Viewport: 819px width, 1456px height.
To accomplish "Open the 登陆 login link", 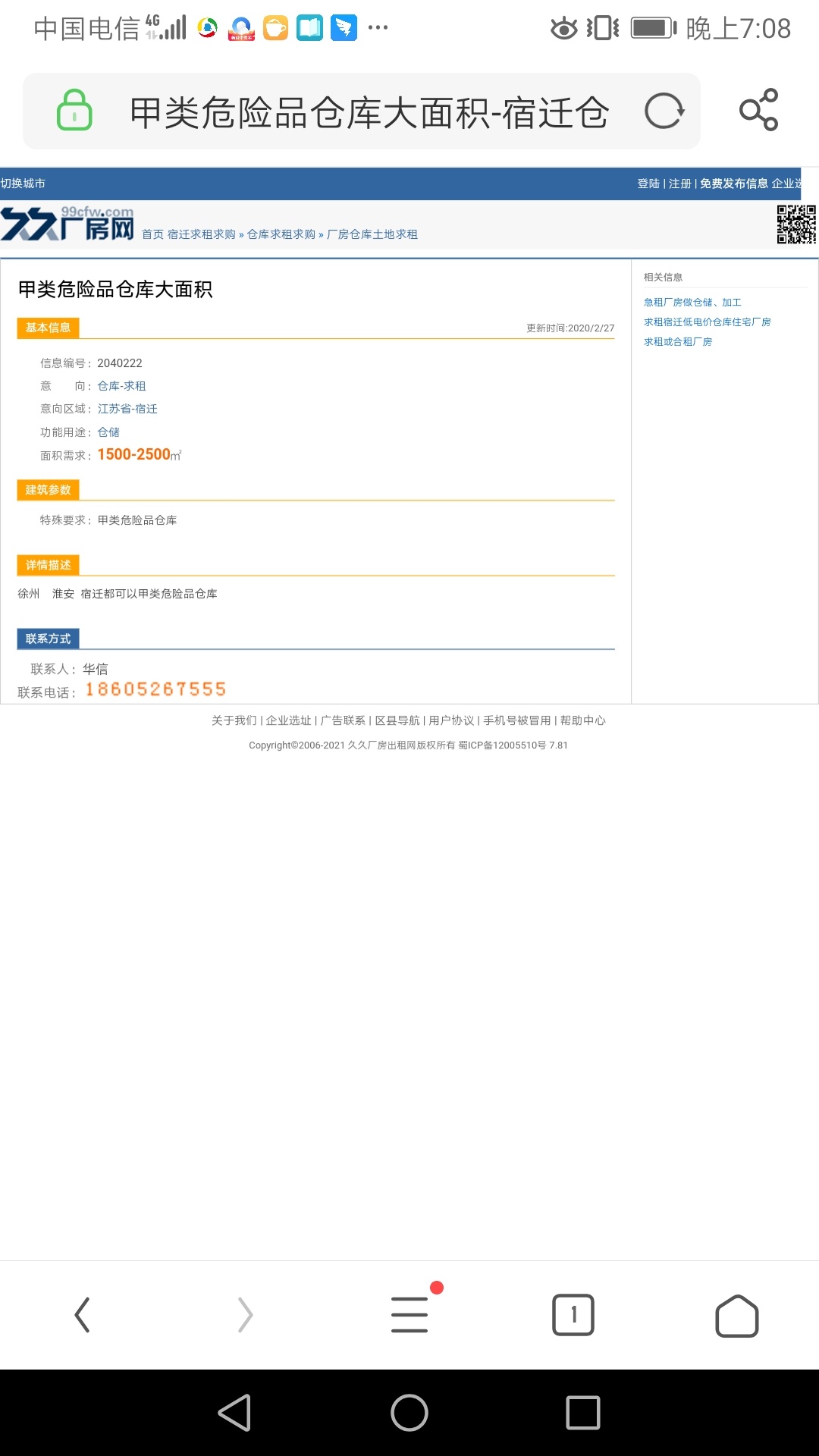I will click(648, 184).
